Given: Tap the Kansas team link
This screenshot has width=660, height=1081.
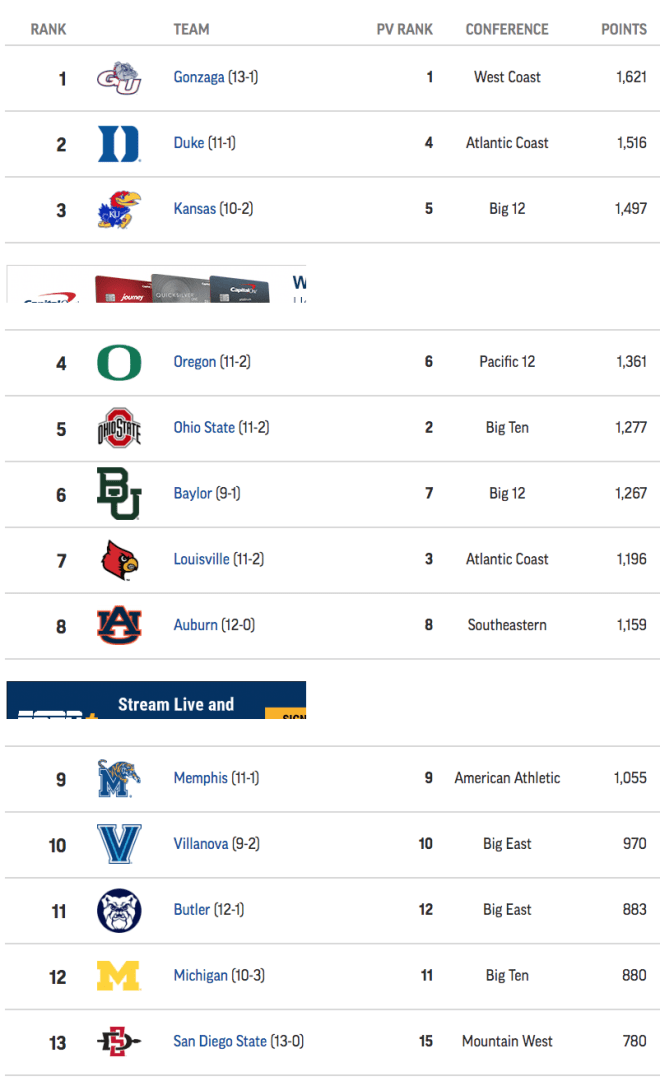Looking at the screenshot, I should 194,209.
